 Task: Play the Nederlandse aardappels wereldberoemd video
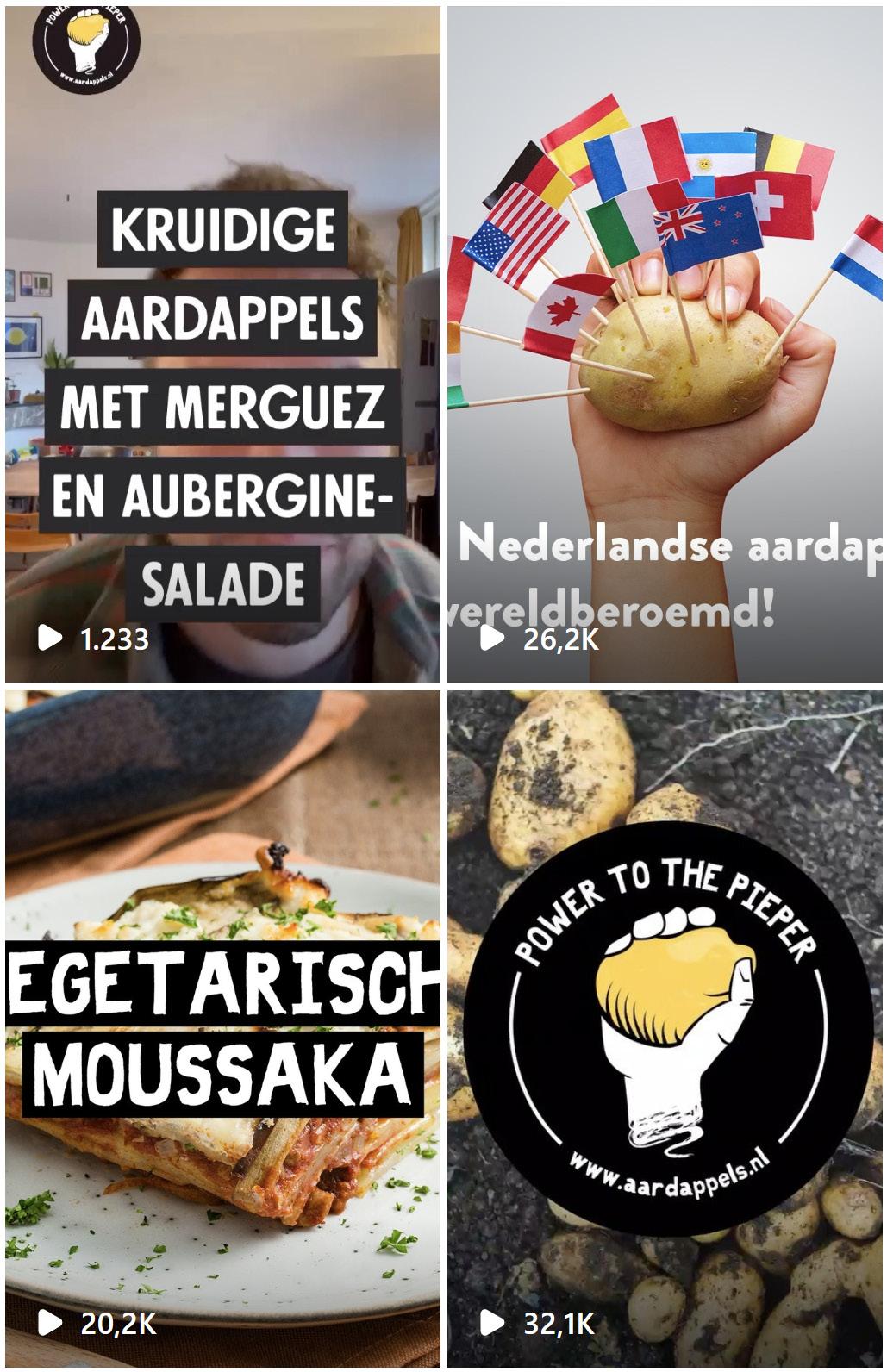(665, 345)
